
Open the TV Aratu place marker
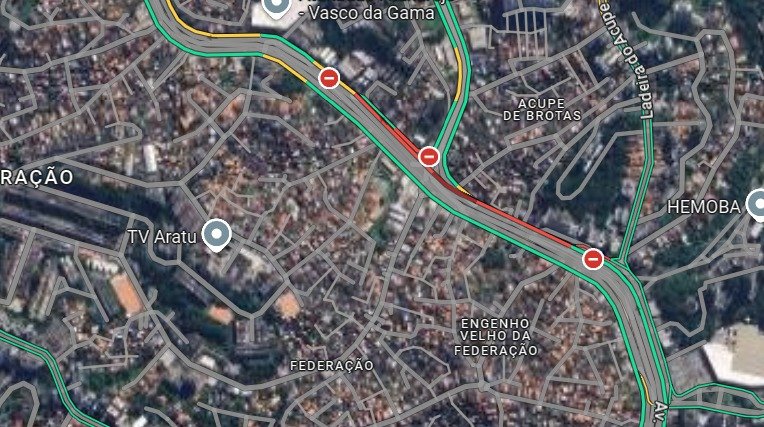pos(216,236)
